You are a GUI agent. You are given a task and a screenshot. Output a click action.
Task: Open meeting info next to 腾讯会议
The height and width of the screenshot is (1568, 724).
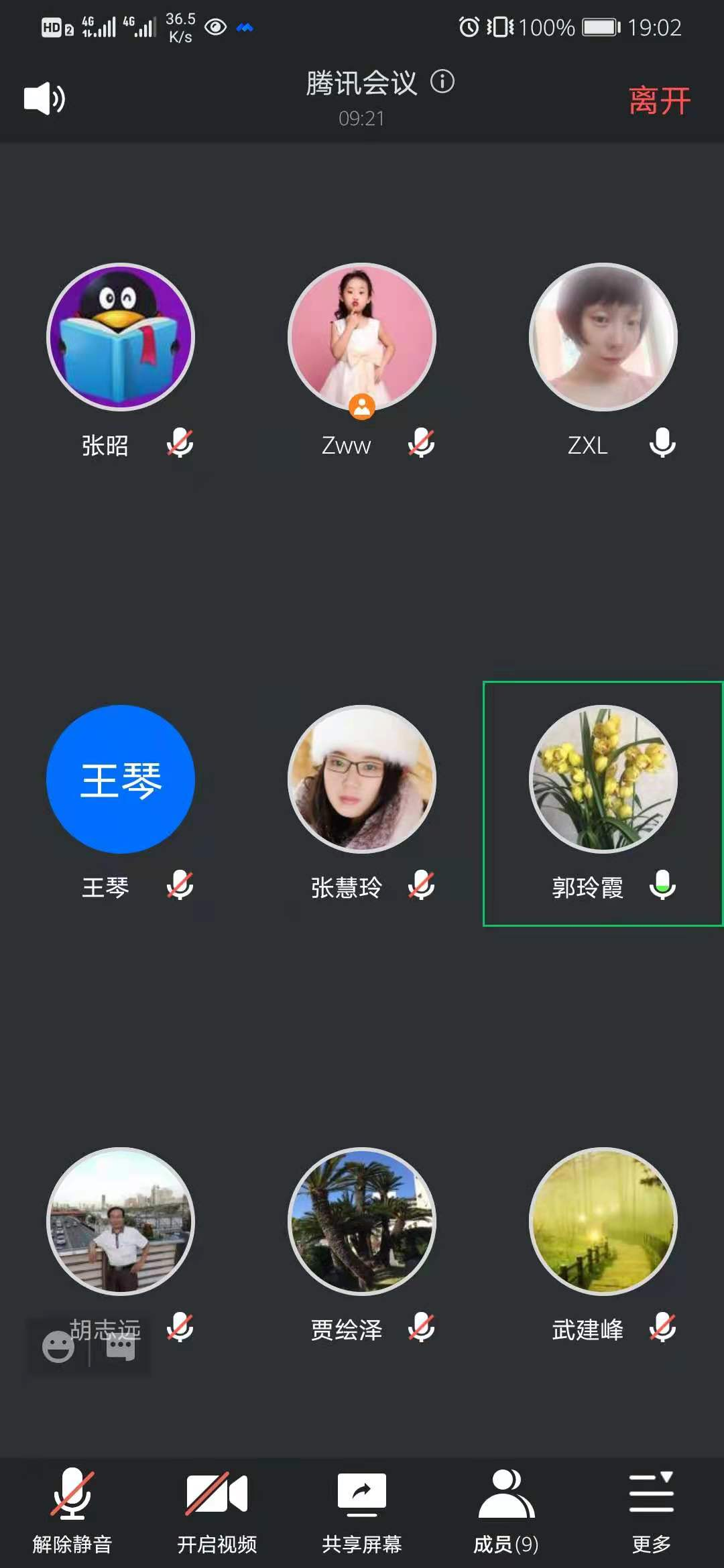pyautogui.click(x=442, y=82)
